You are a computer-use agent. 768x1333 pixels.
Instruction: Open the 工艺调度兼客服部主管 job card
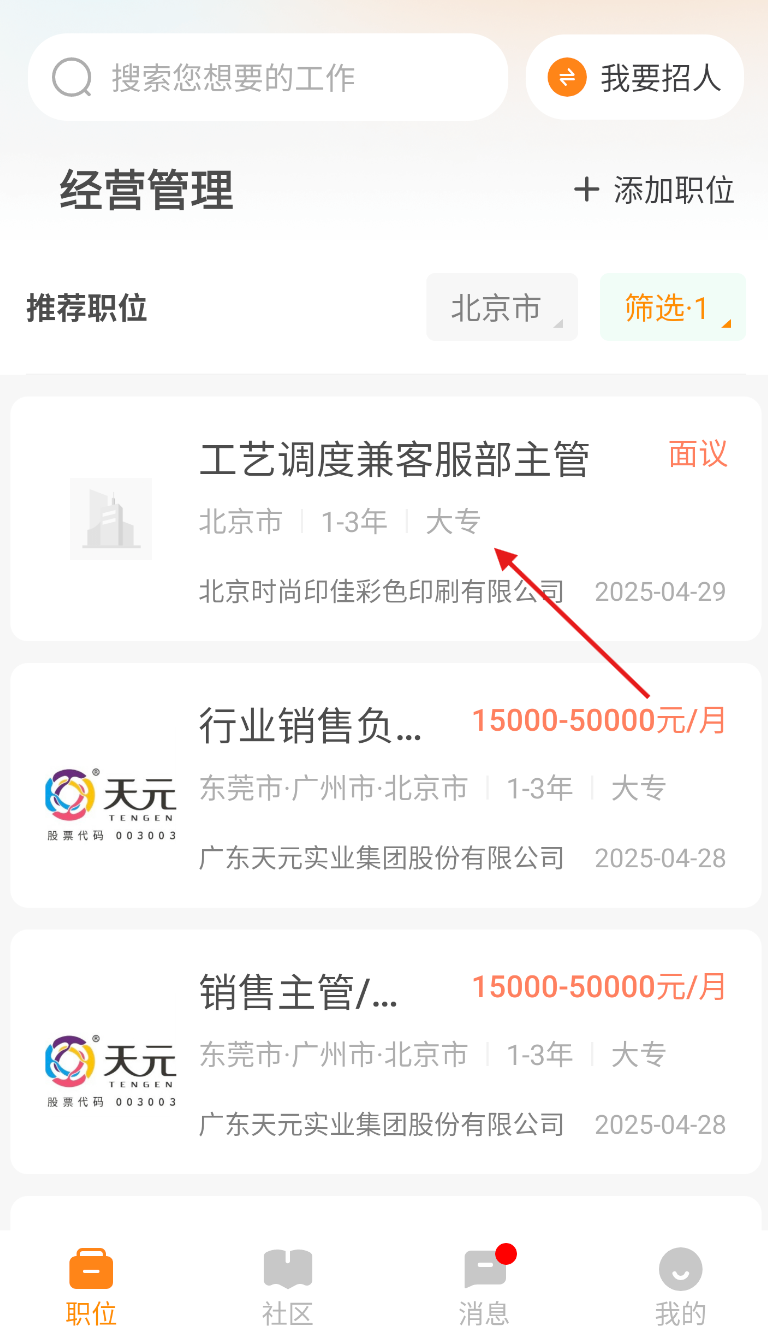click(x=386, y=518)
